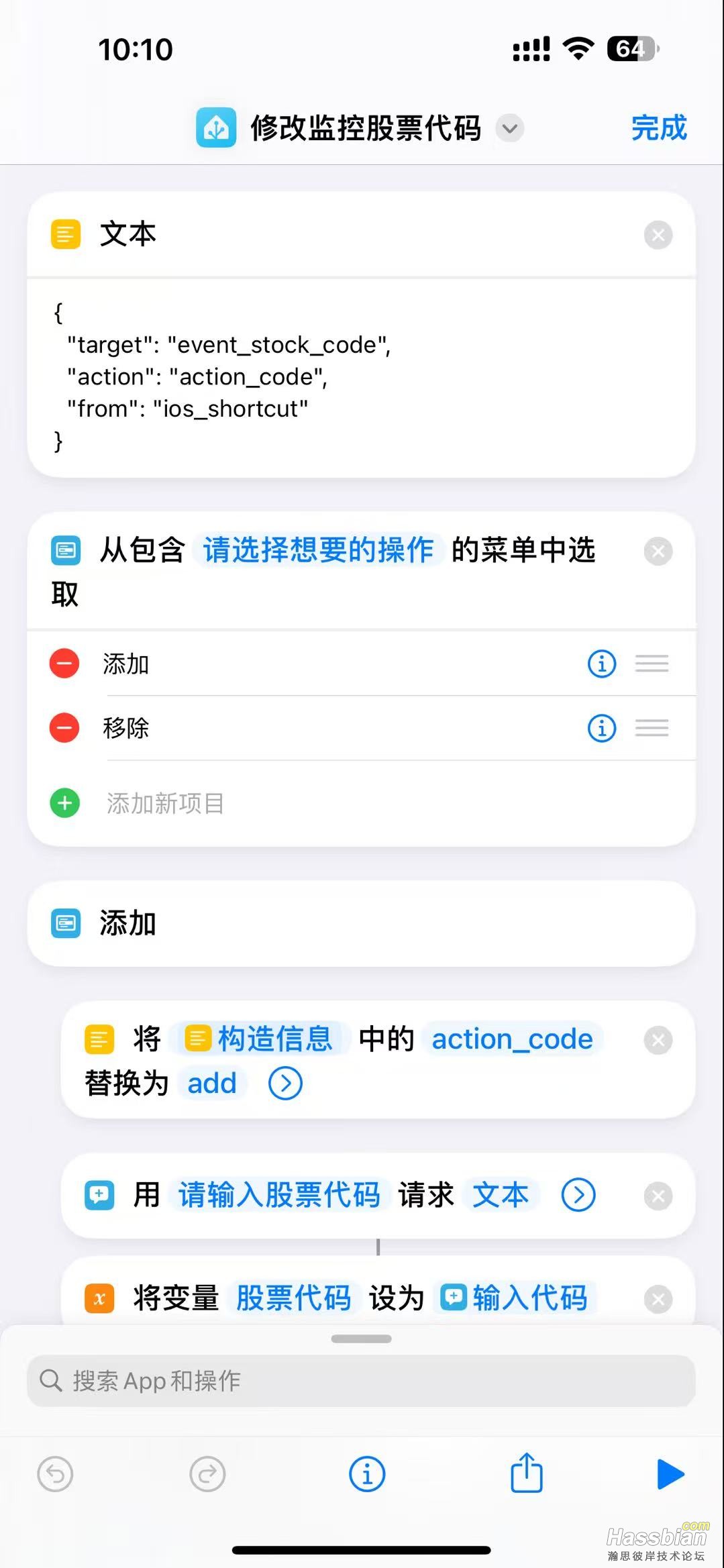Tap the 股票代码 variable name
This screenshot has height=1568, width=724.
pyautogui.click(x=293, y=1298)
